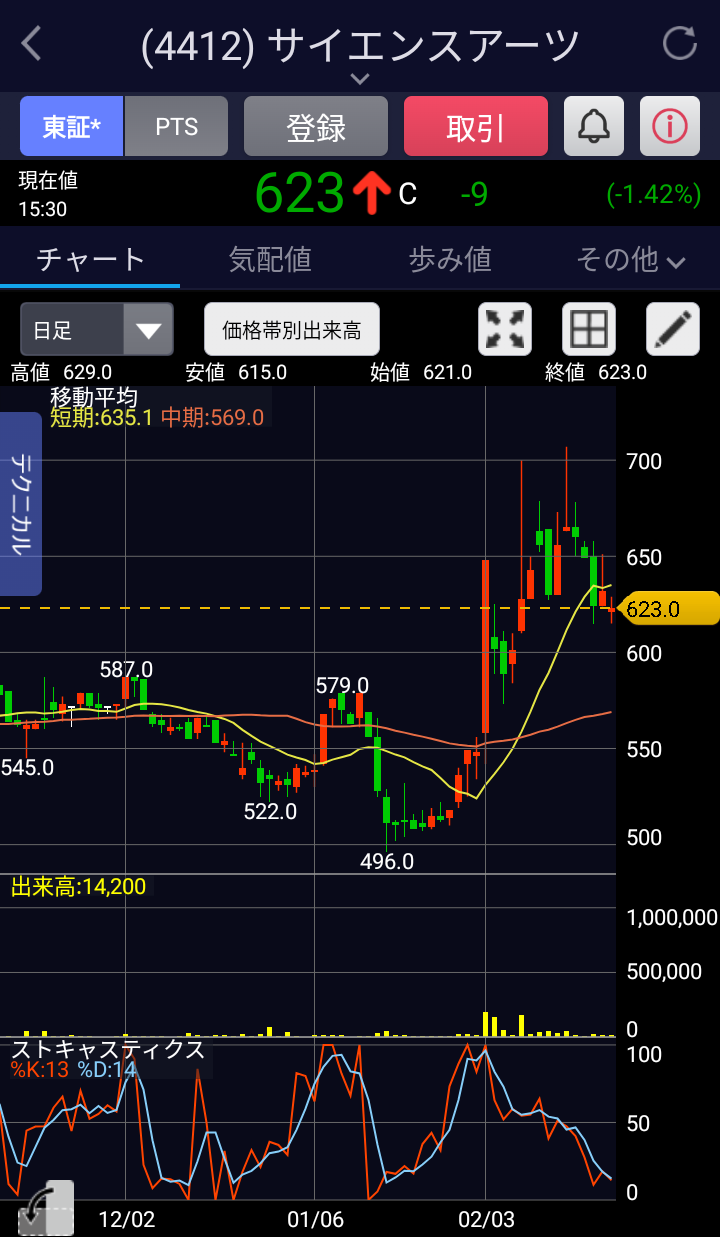Open the テクニカル side panel
Screen dimensions: 720x1237
click(21, 503)
